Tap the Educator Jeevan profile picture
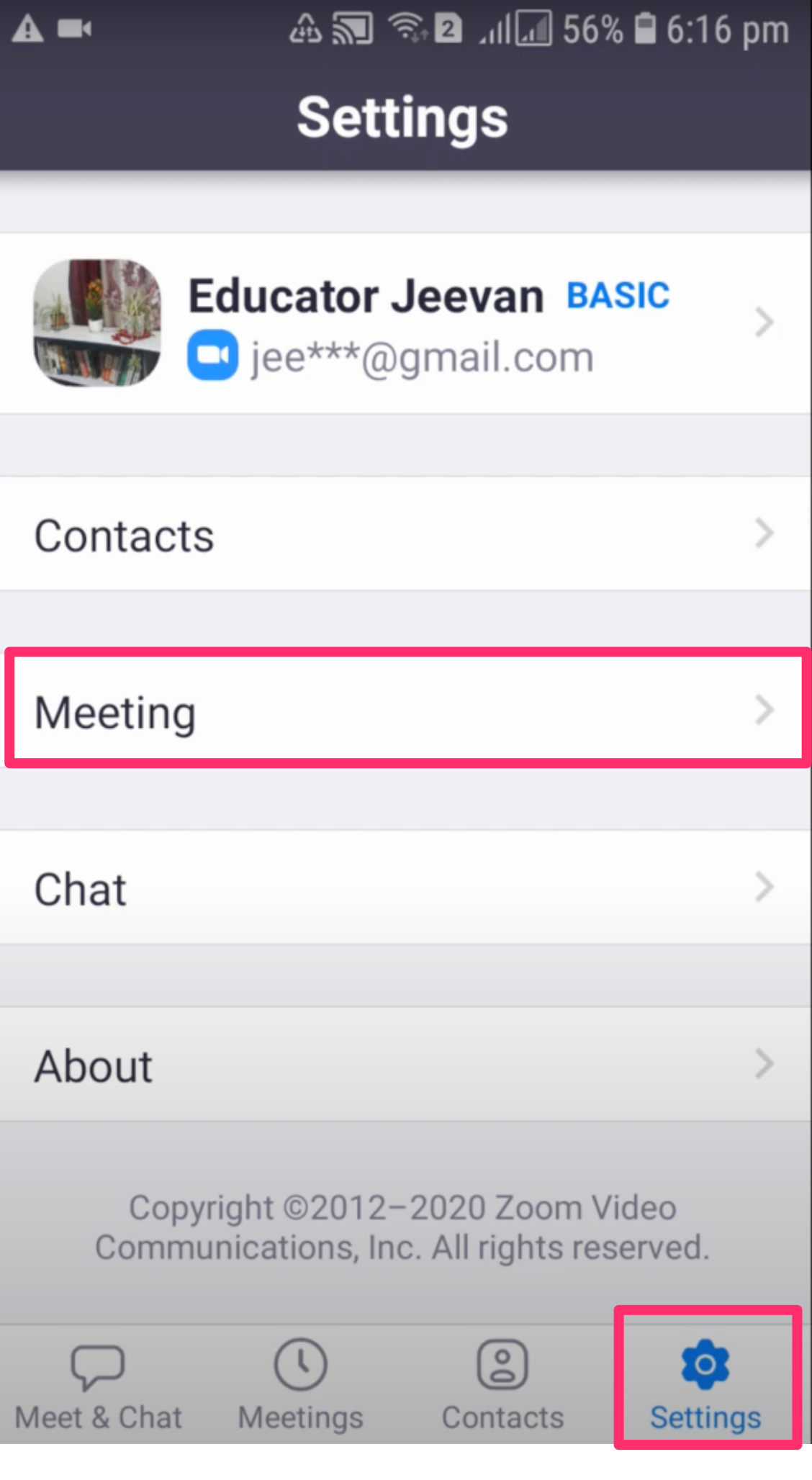This screenshot has width=812, height=1480. [x=97, y=323]
